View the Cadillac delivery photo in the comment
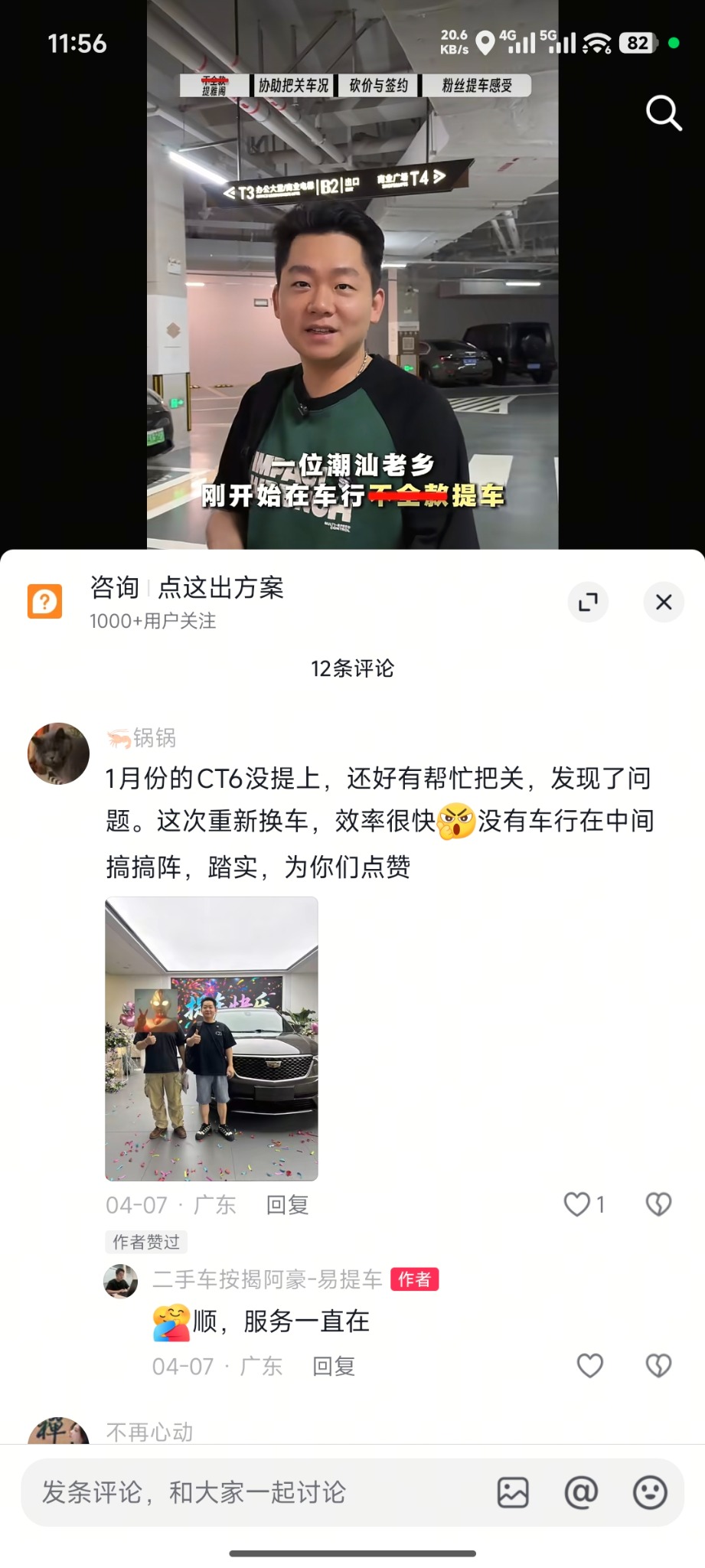Screen dimensions: 705x1568 click(211, 1037)
